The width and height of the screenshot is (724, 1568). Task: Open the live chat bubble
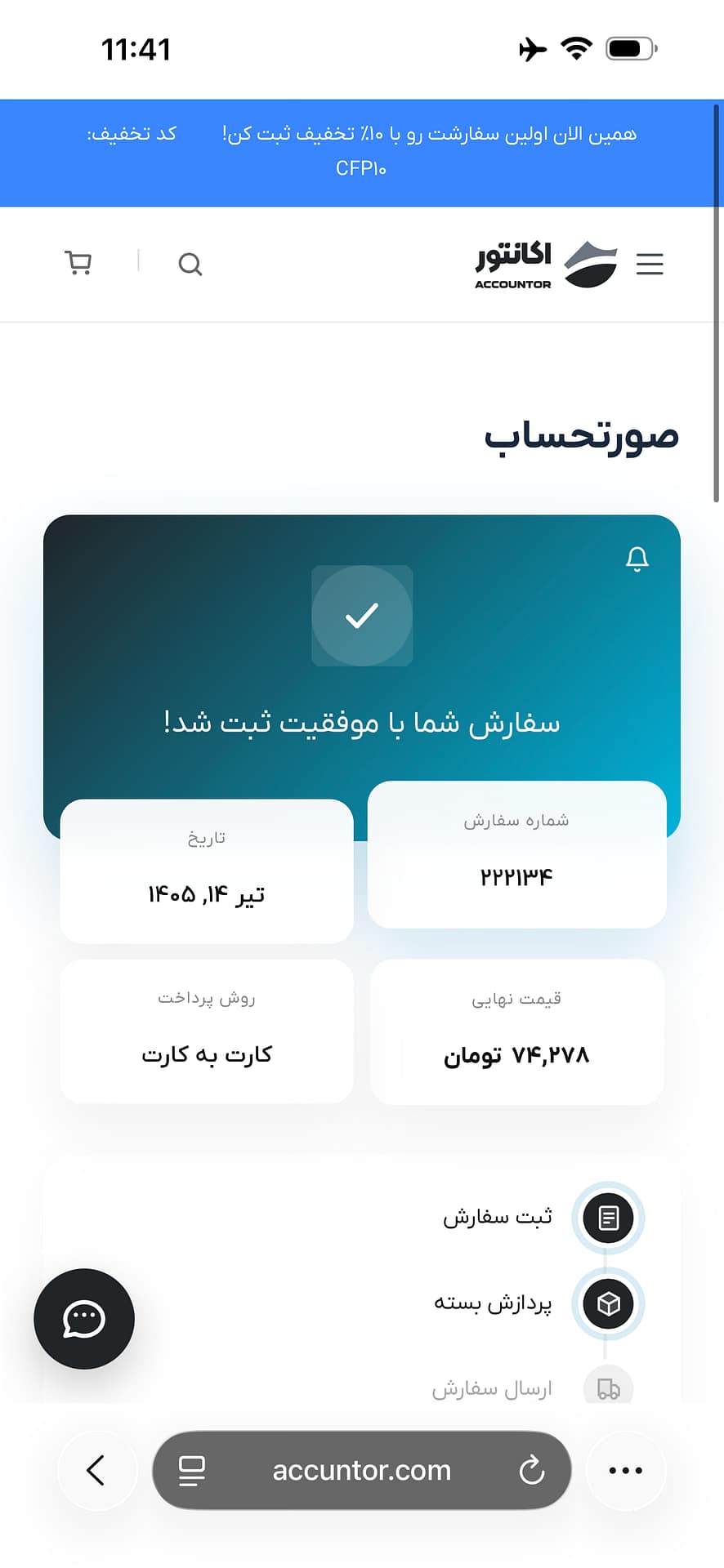pos(84,1319)
